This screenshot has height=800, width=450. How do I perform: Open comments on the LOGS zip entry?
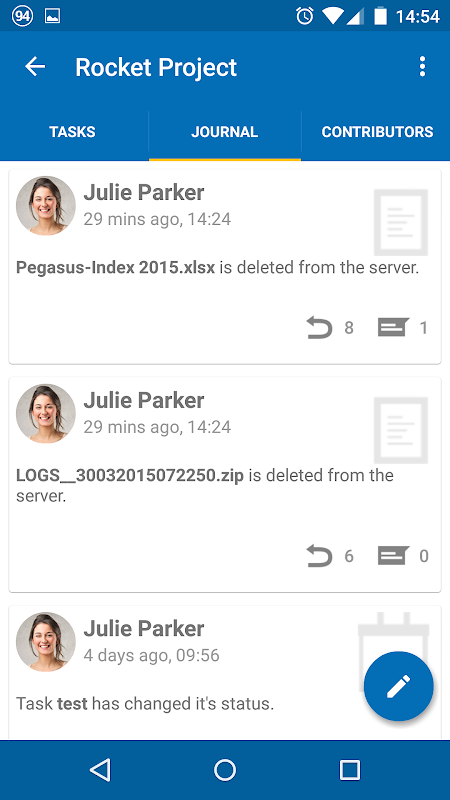point(393,556)
